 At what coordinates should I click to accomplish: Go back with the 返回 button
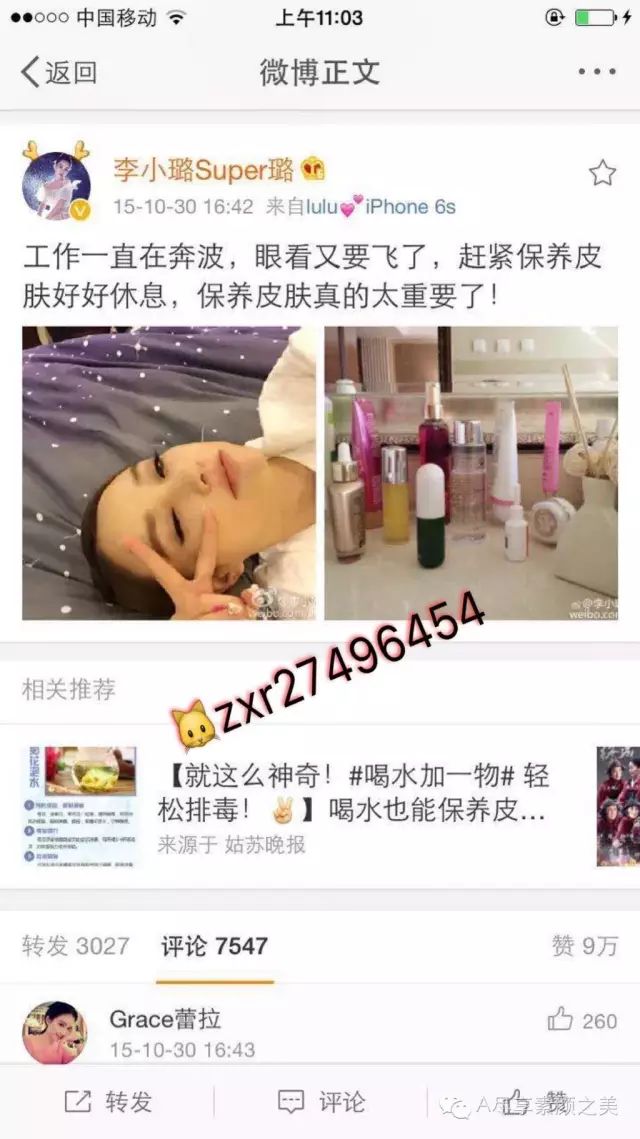pos(58,73)
